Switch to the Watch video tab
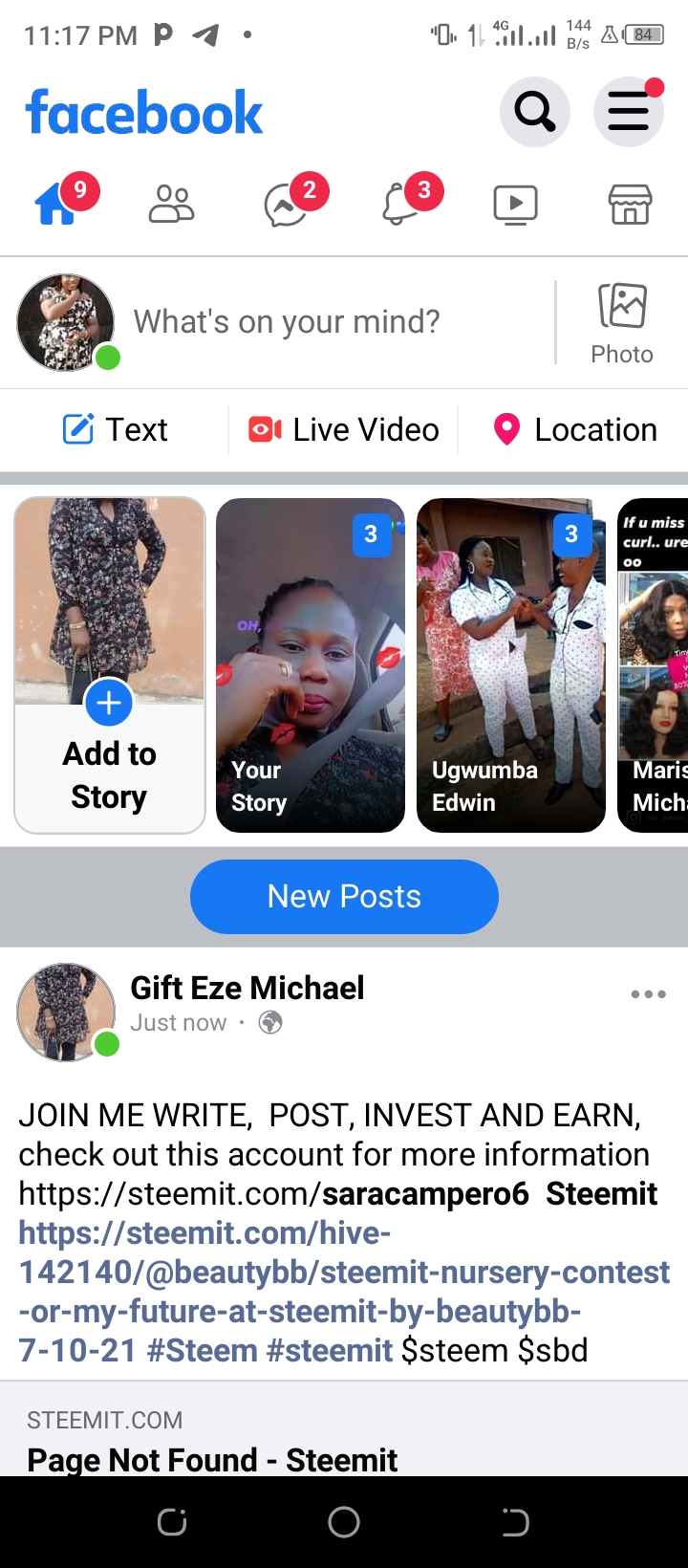The width and height of the screenshot is (688, 1568). [x=515, y=204]
